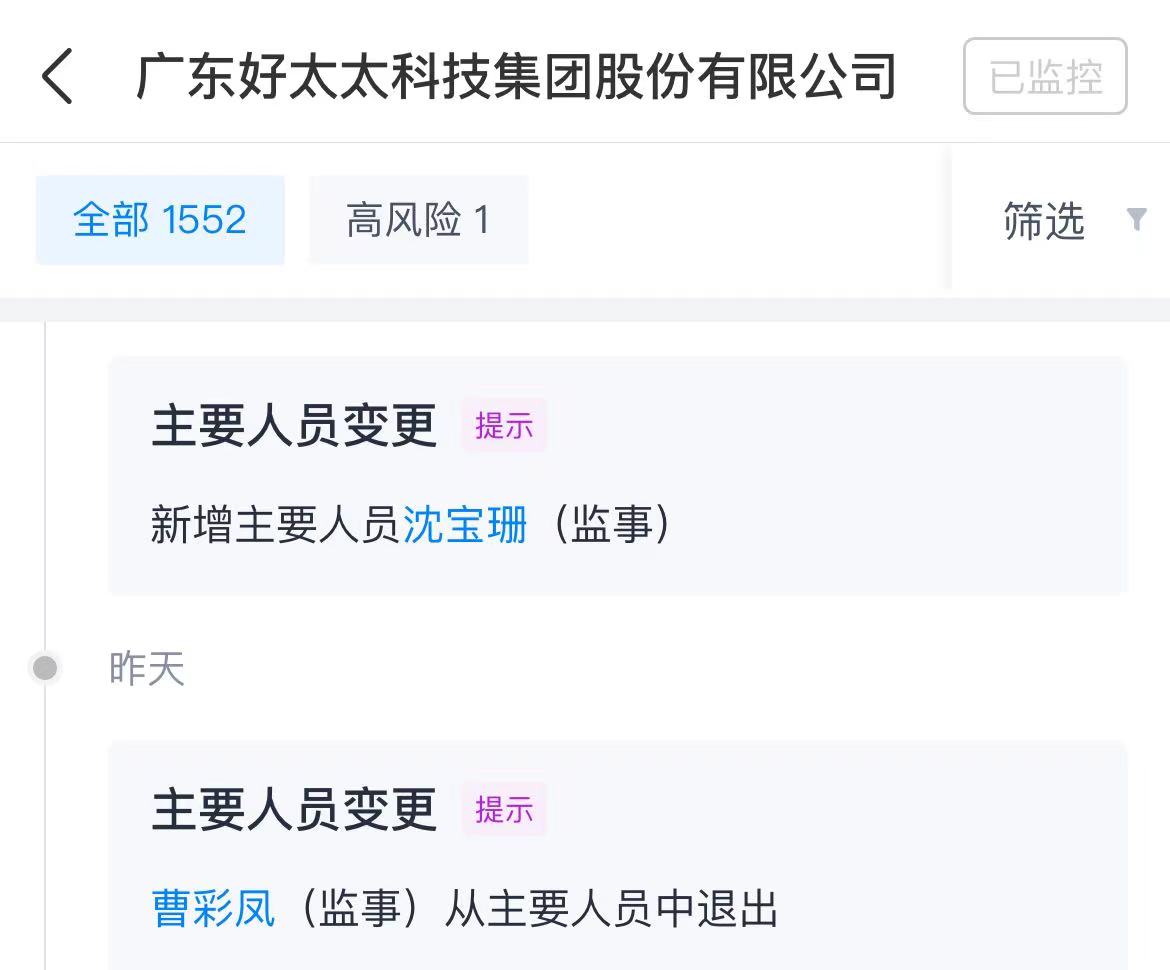Open the 主要人员变更 card about 沈宝珊
Screen dimensions: 1170x970
click(617, 475)
